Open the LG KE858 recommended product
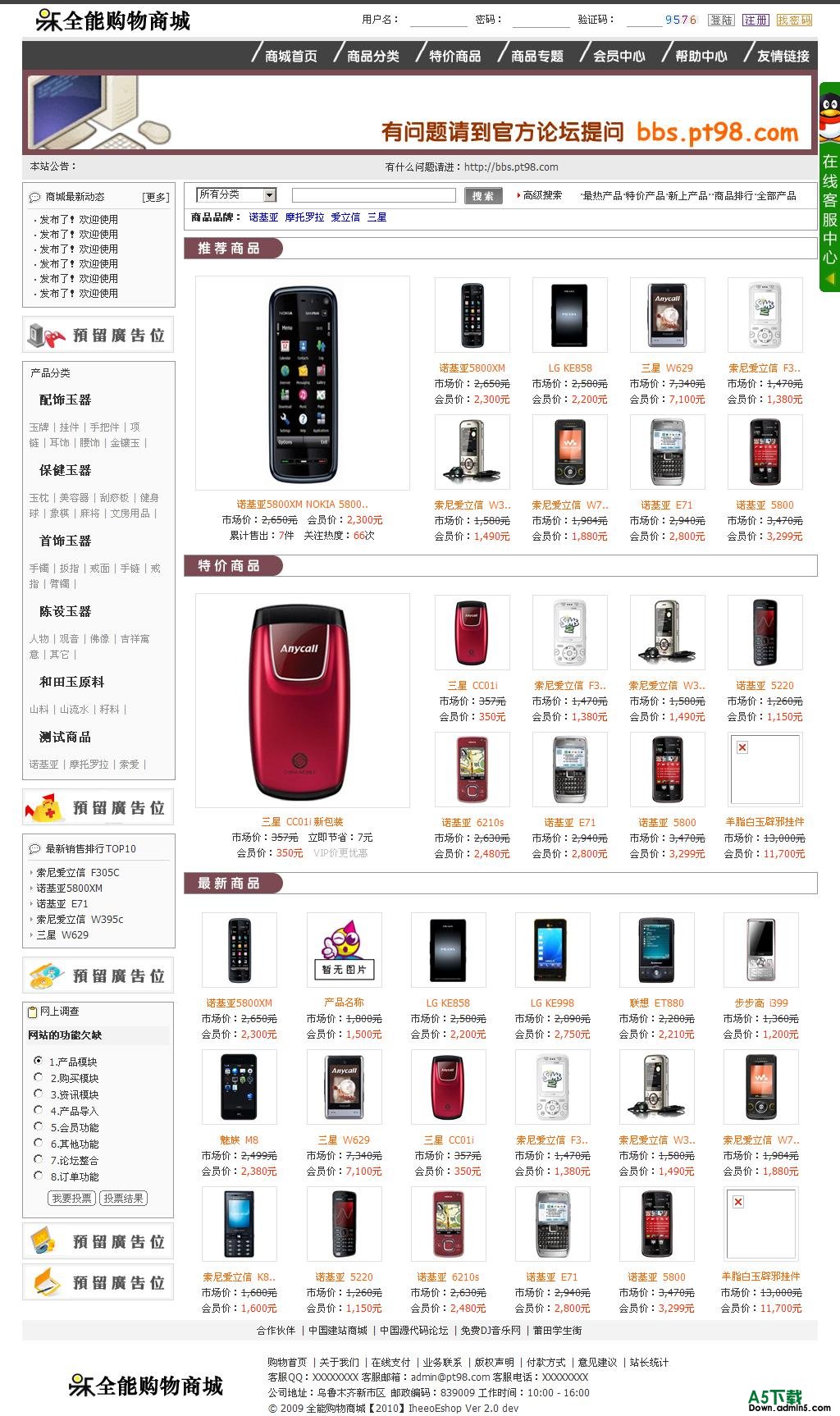 569,368
